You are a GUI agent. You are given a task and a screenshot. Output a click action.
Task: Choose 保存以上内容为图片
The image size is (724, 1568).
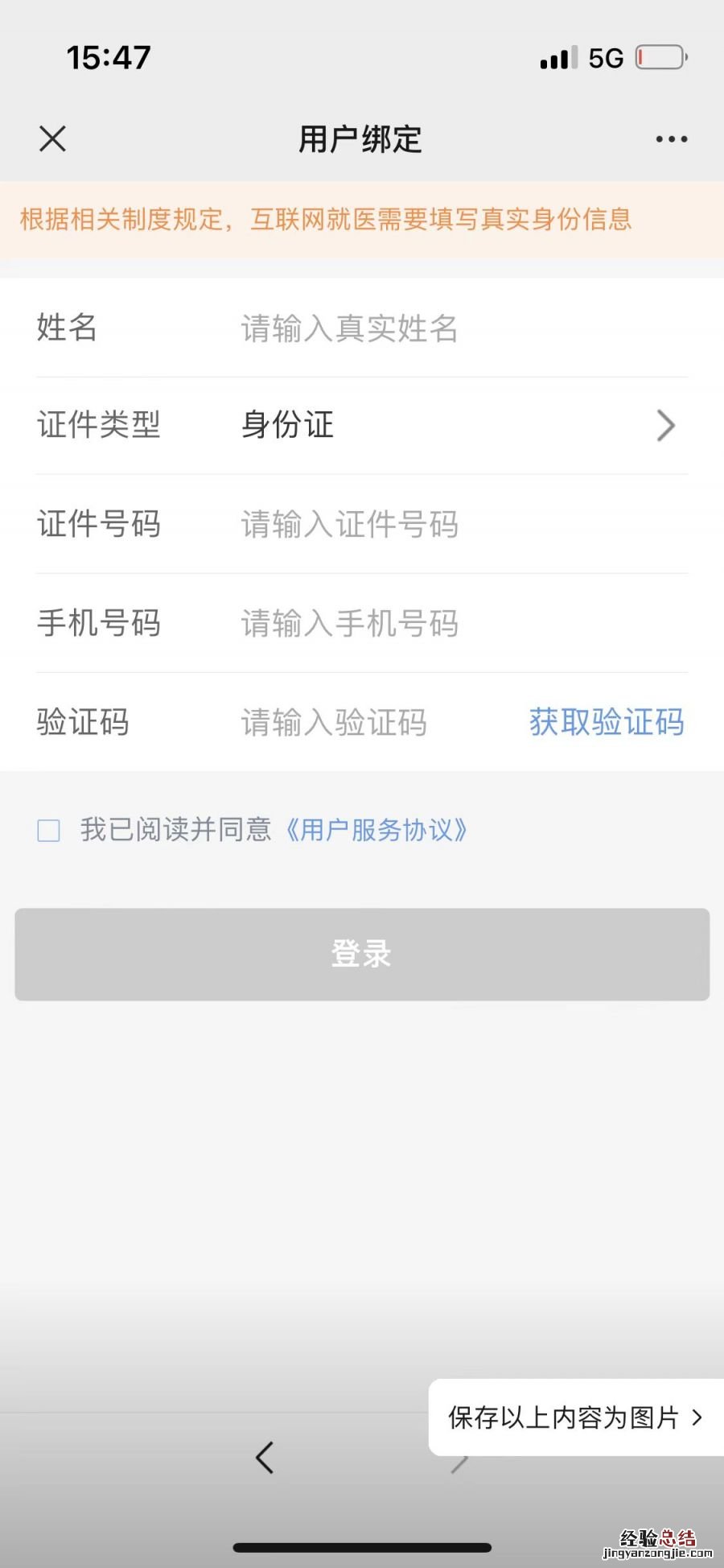pos(574,1417)
